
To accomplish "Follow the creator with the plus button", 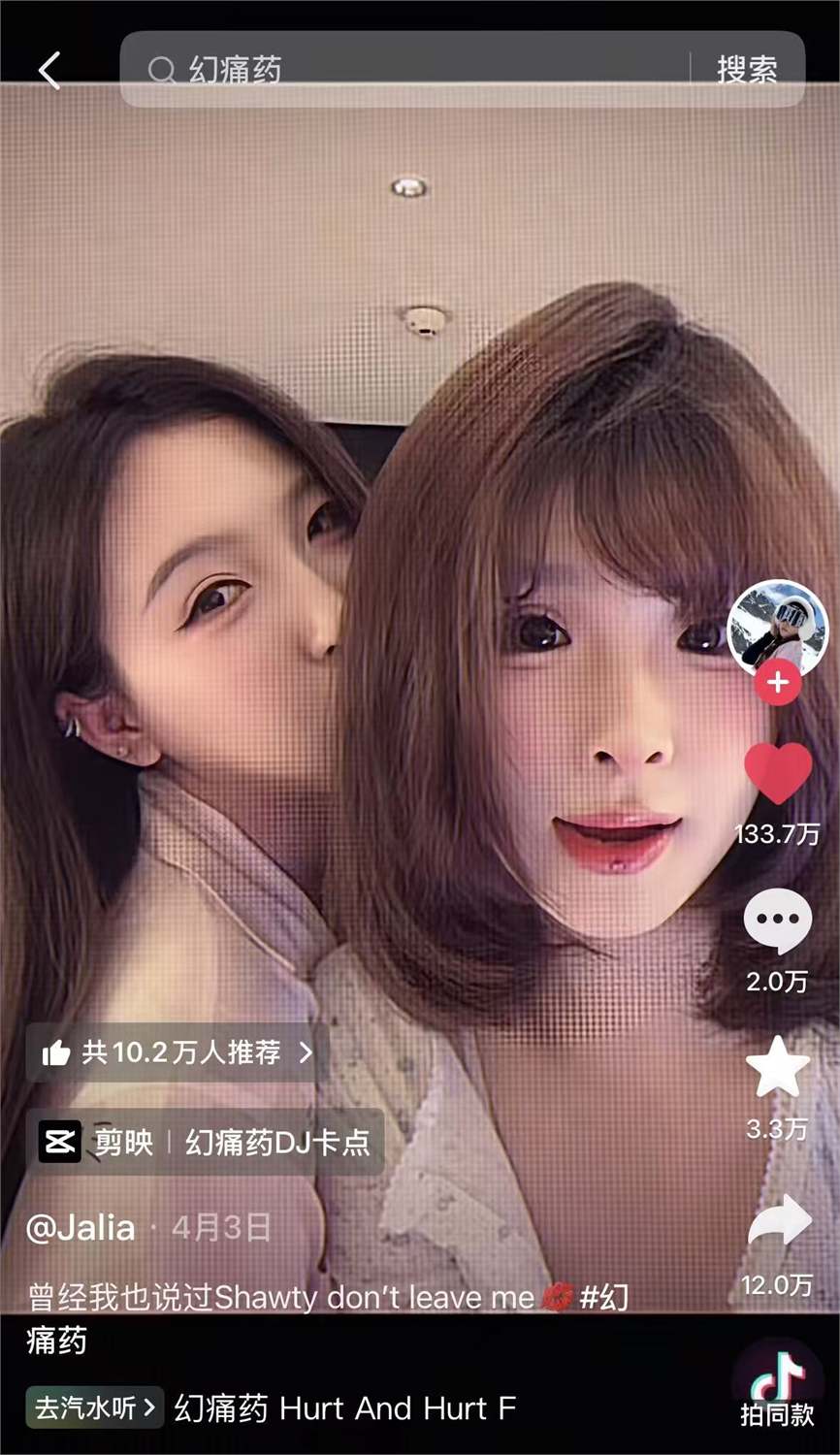I will click(778, 683).
